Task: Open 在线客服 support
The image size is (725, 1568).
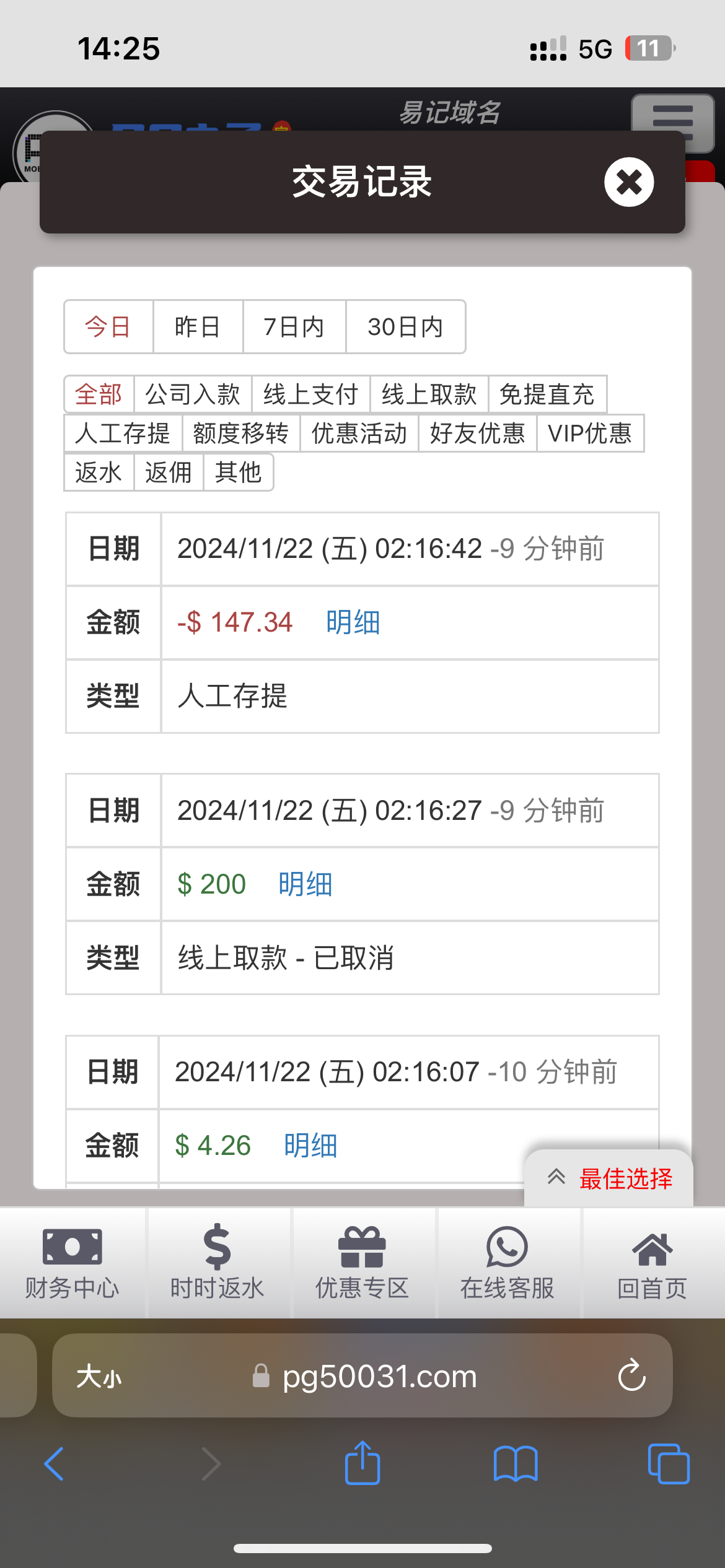Action: pos(507,1263)
